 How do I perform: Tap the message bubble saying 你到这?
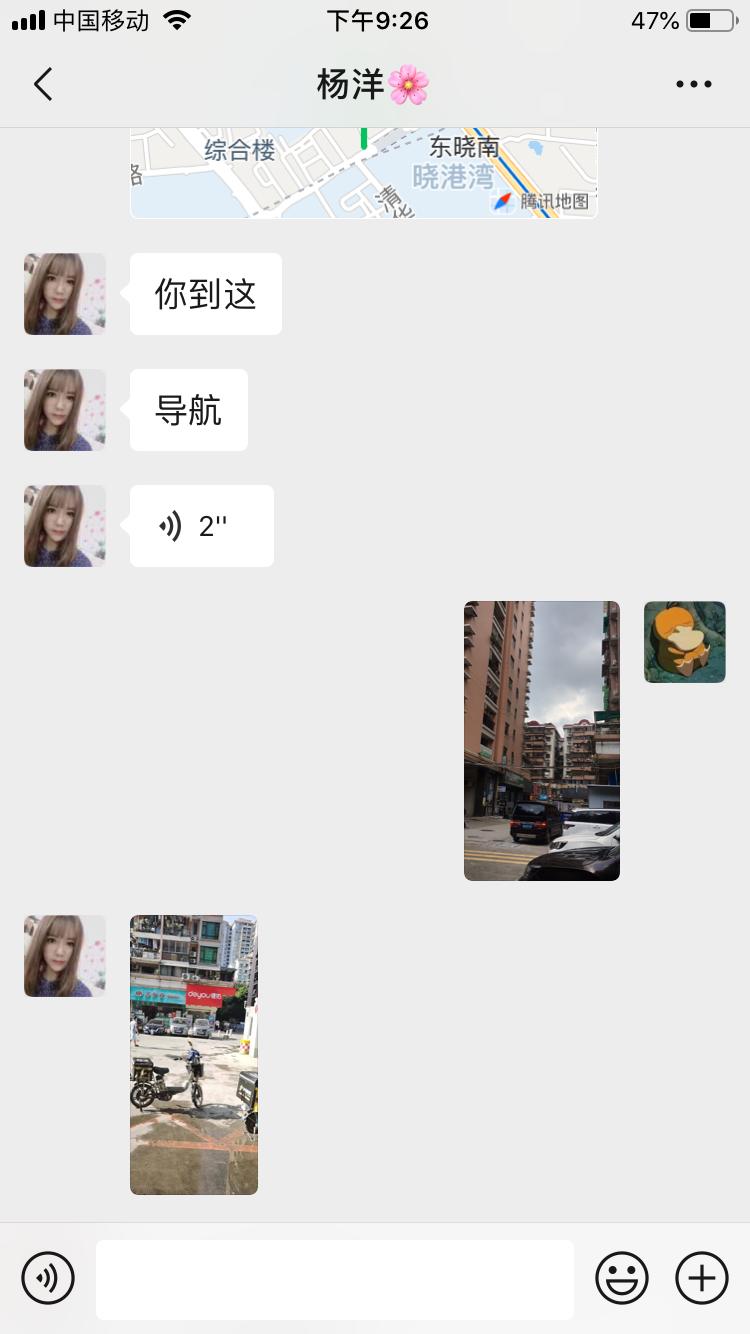click(x=205, y=293)
